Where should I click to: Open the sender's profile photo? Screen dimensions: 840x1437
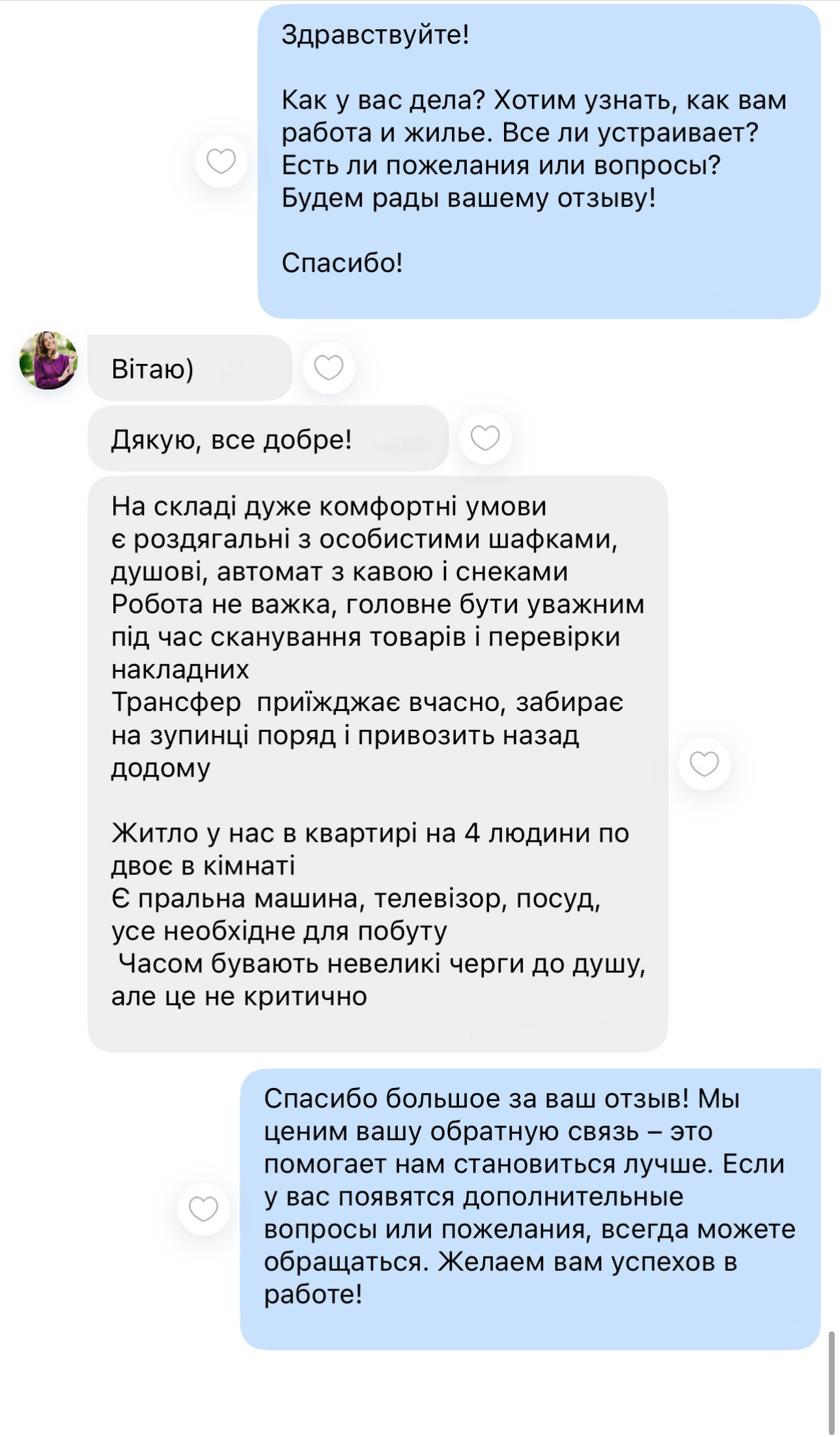click(x=49, y=361)
